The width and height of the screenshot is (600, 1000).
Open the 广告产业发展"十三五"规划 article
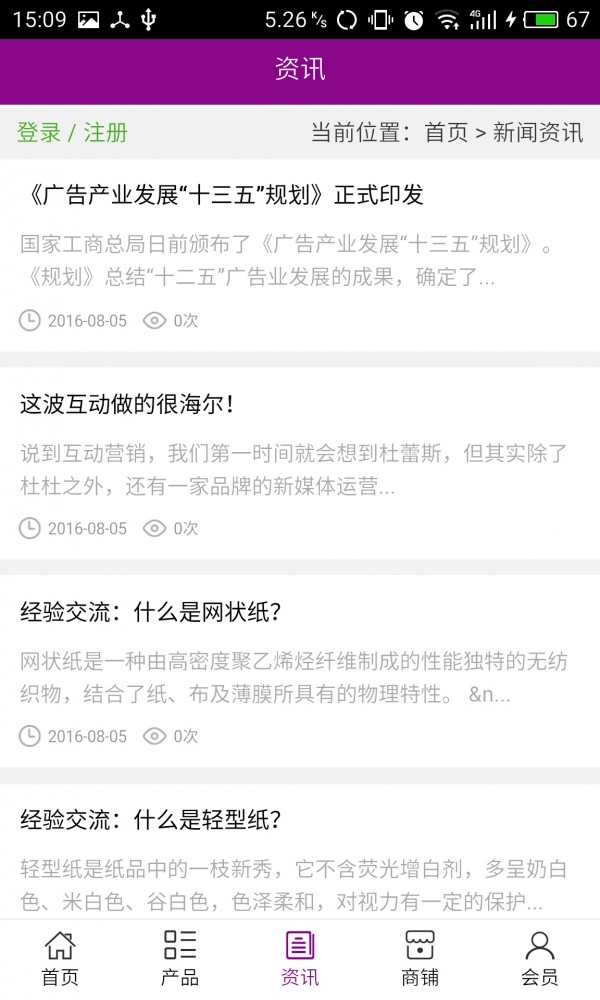tap(300, 255)
